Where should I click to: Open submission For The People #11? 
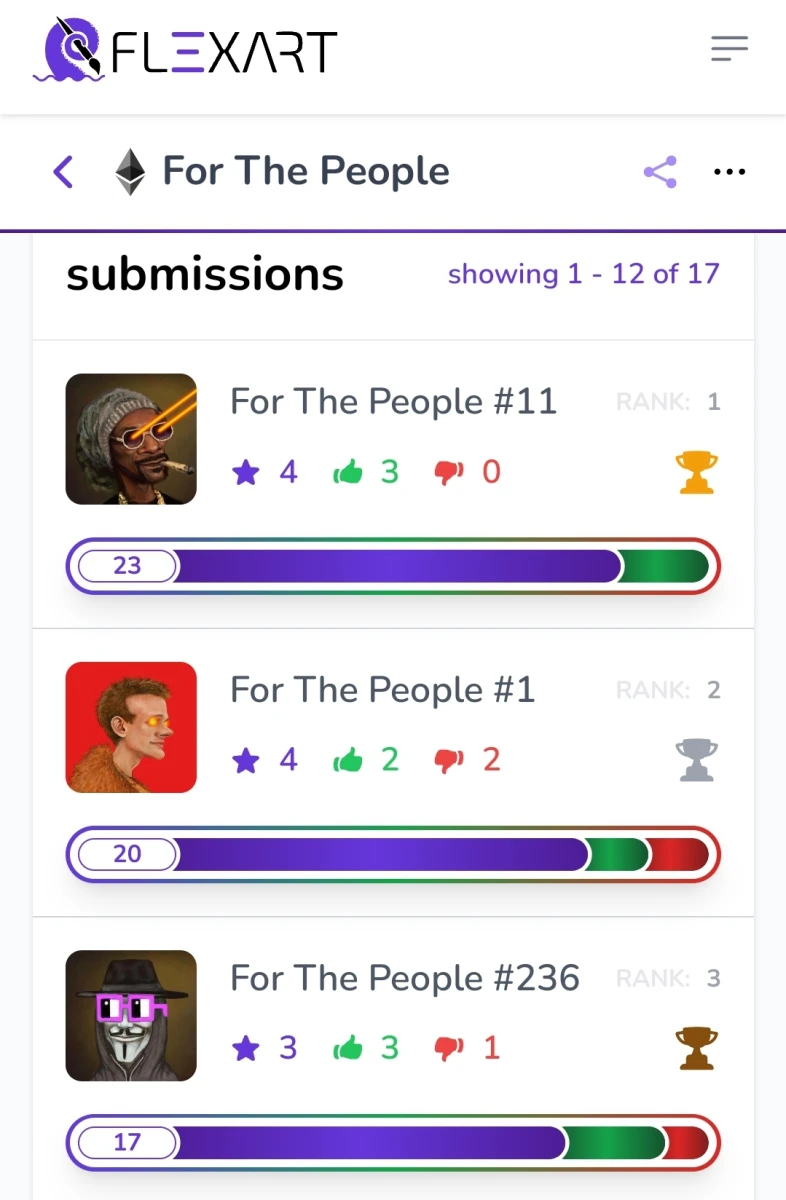pos(393,402)
